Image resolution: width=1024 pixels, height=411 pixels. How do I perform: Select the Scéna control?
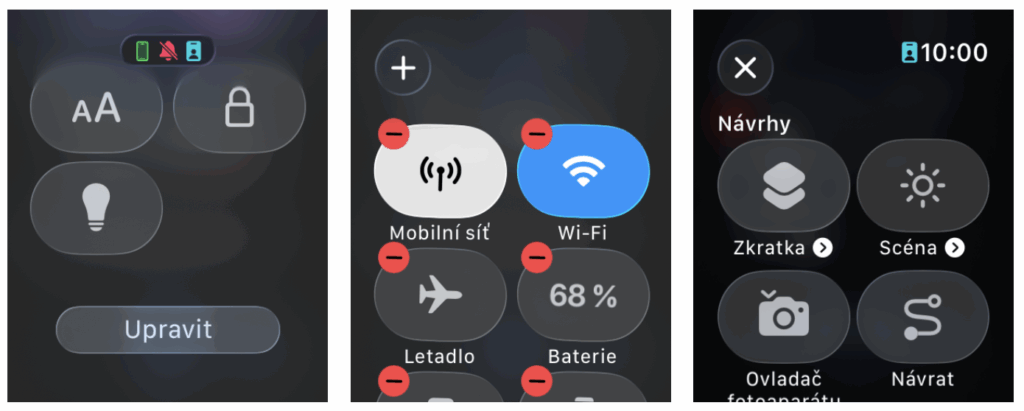(922, 186)
